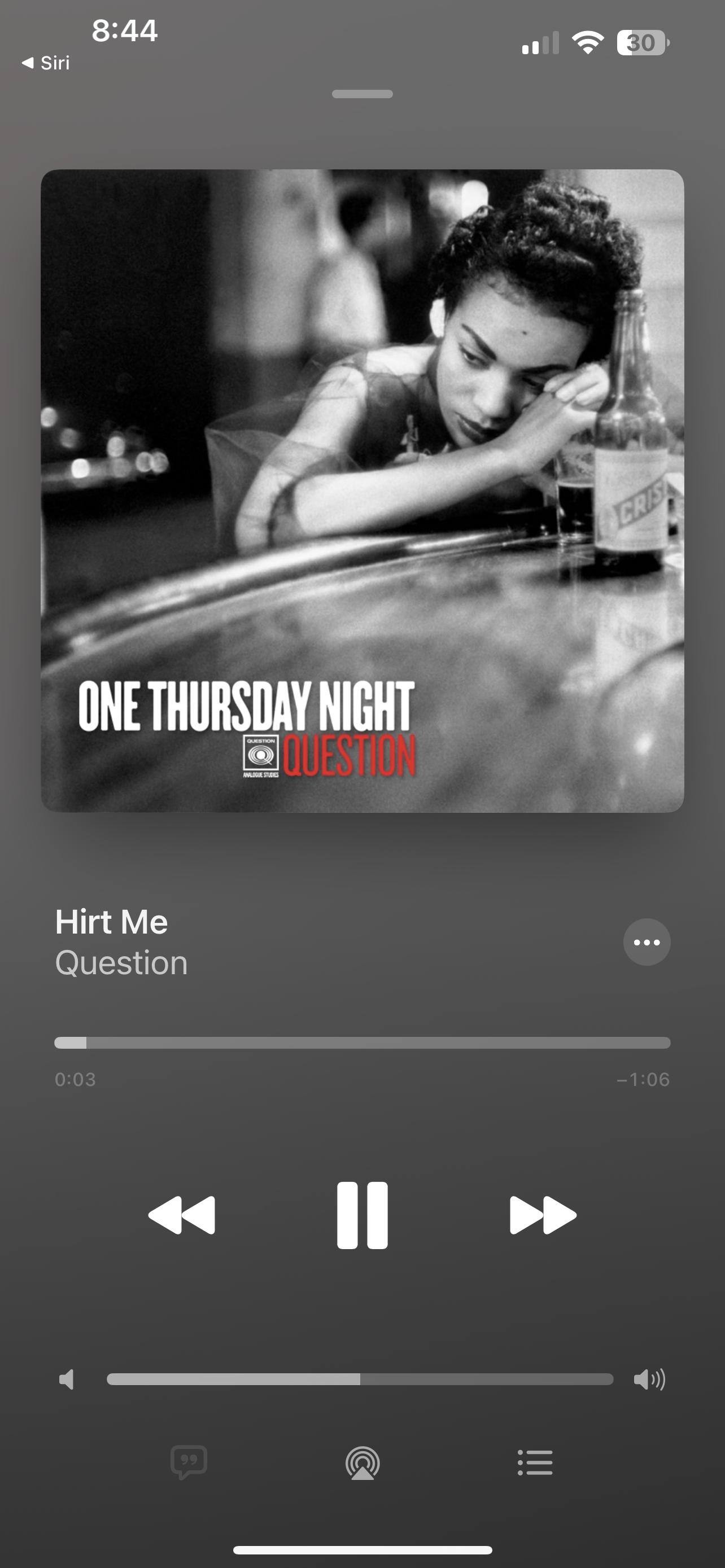The width and height of the screenshot is (725, 1568).
Task: Tap the grabber to minimize the player
Action: [x=362, y=94]
